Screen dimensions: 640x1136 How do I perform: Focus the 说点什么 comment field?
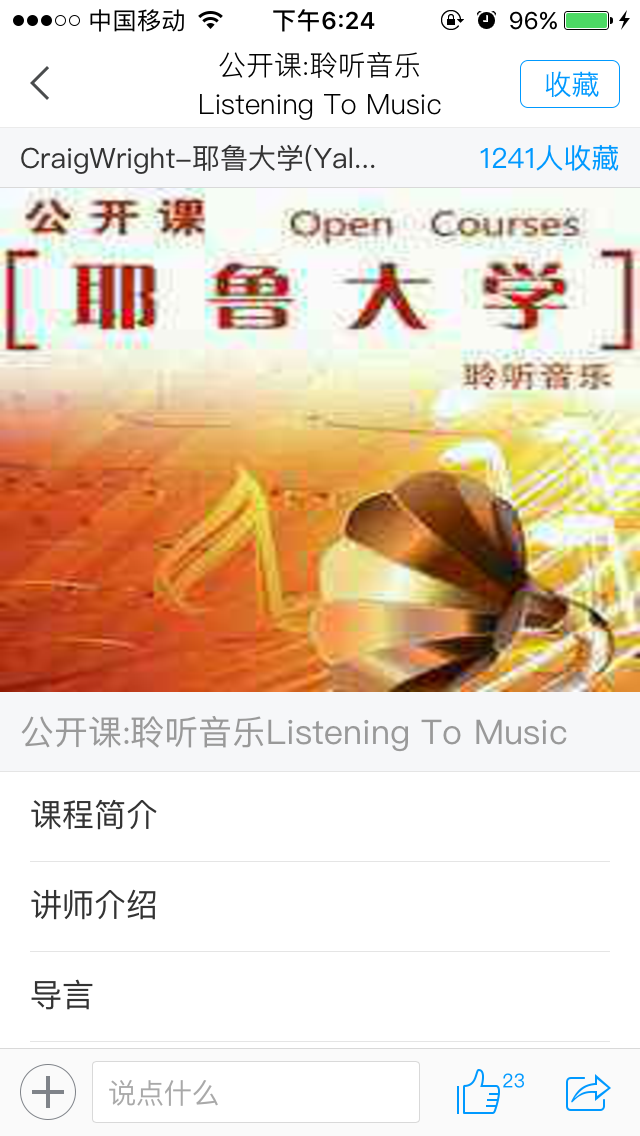255,1092
